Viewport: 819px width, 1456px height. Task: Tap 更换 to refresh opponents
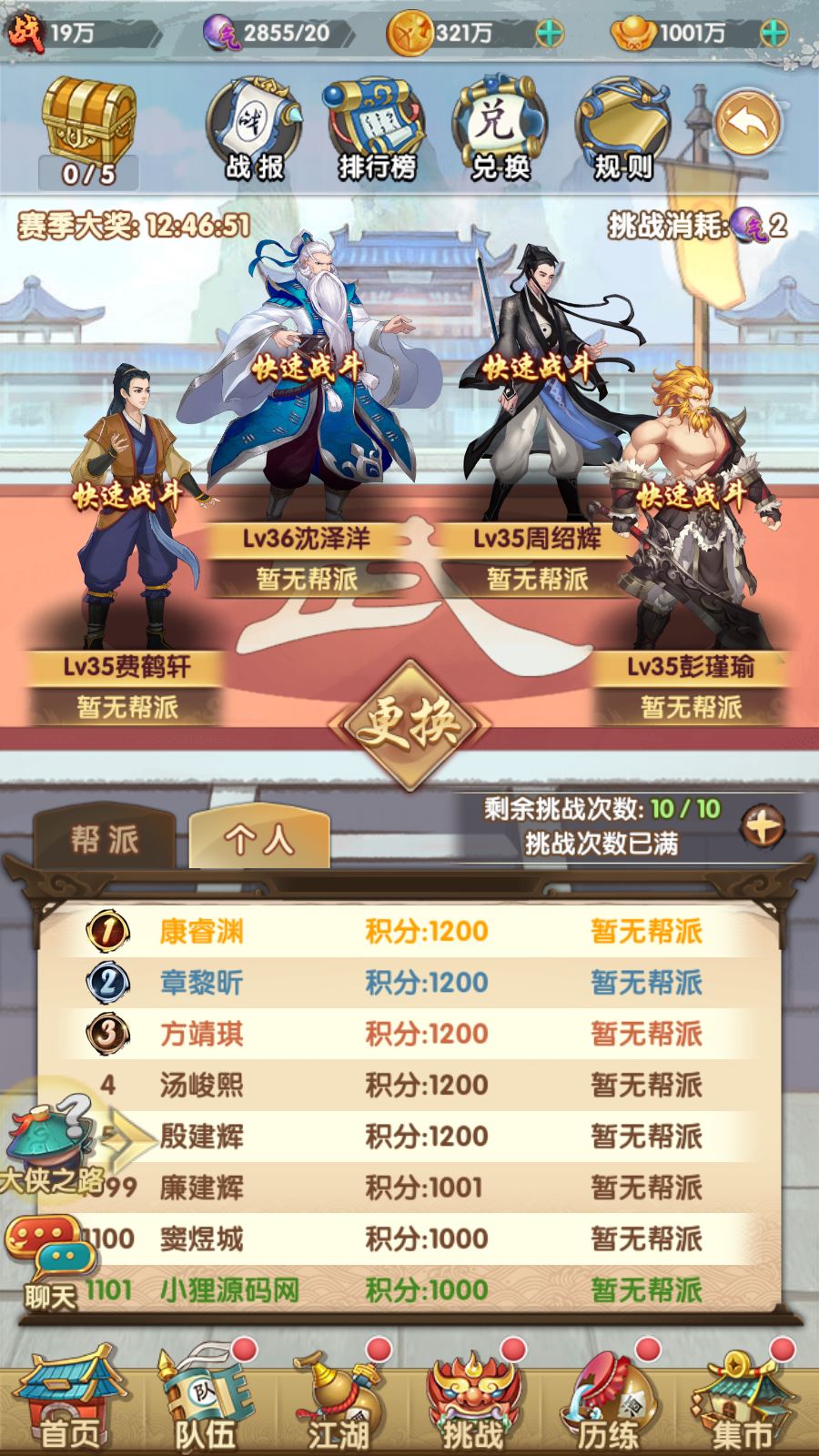tap(409, 724)
